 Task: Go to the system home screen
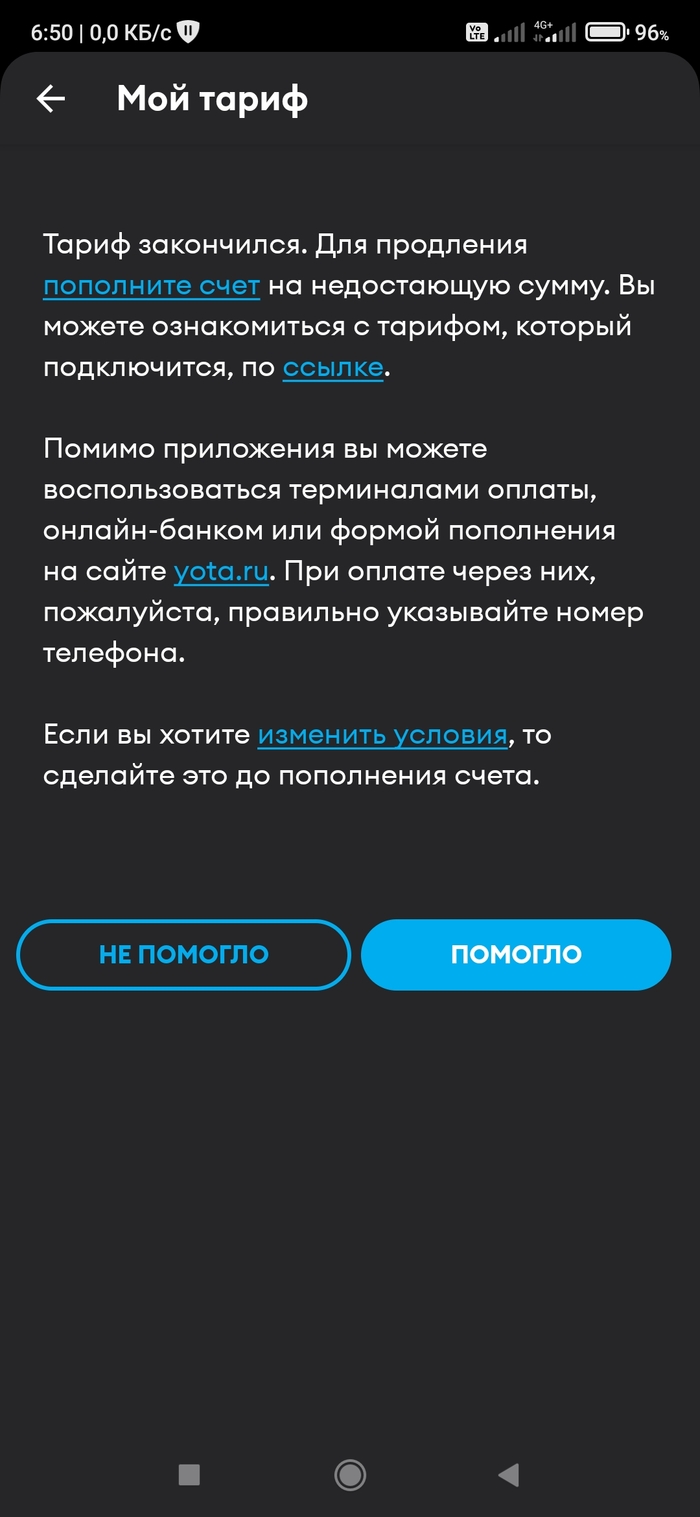pos(350,1474)
